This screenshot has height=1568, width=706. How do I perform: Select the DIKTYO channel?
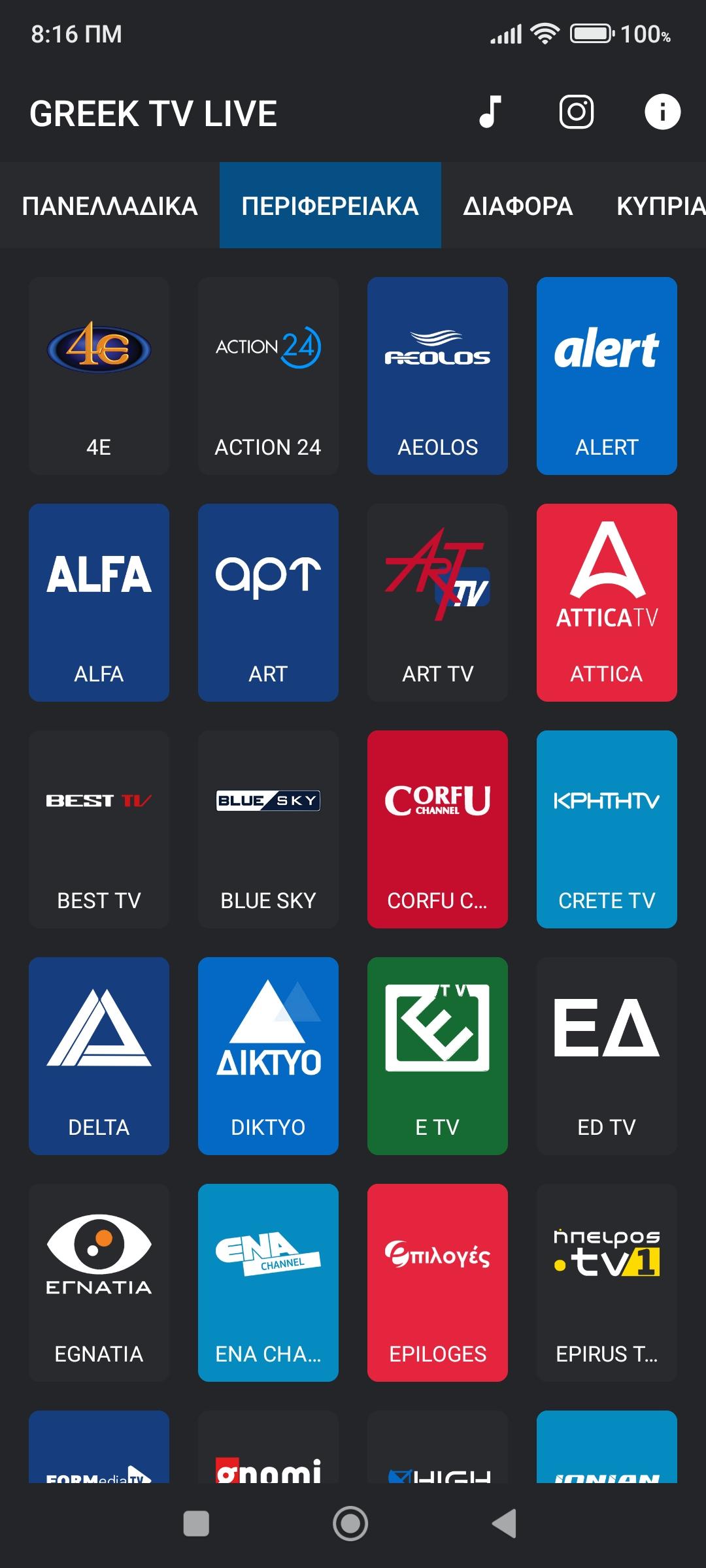[268, 1056]
